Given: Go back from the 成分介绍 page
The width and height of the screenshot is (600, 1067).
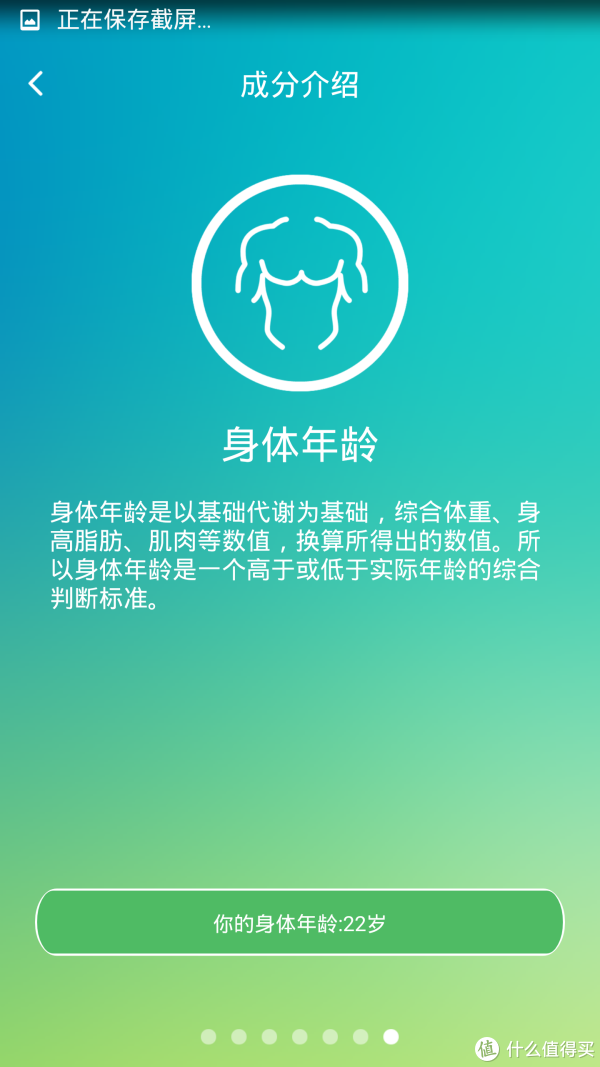Looking at the screenshot, I should (36, 84).
